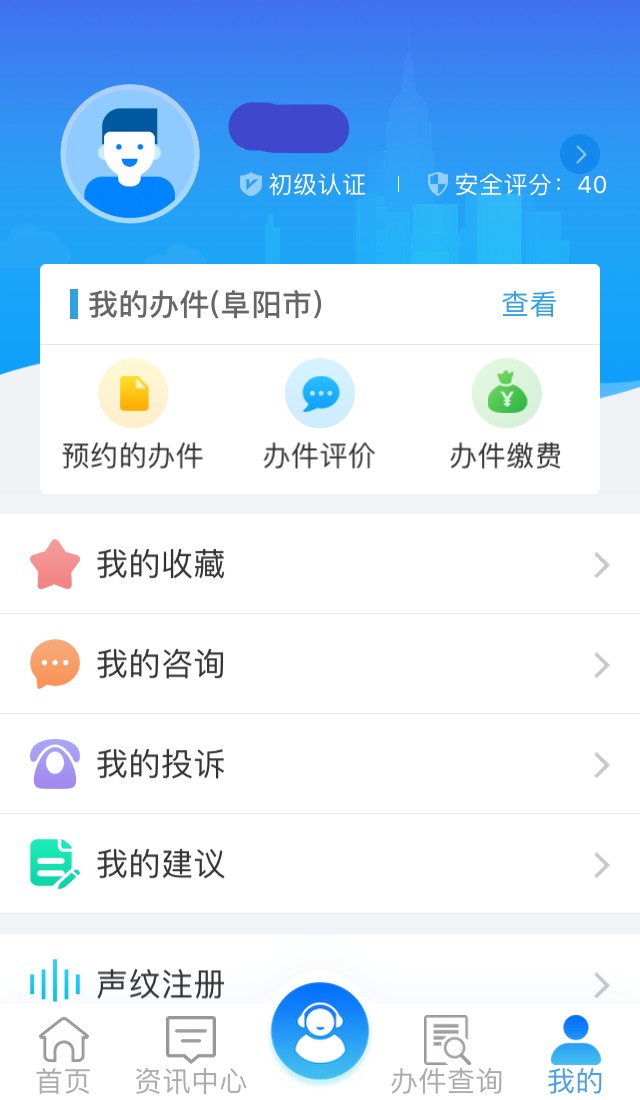Switch to the 资讯中心 tab
Viewport: 640px width, 1100px height.
point(190,1055)
